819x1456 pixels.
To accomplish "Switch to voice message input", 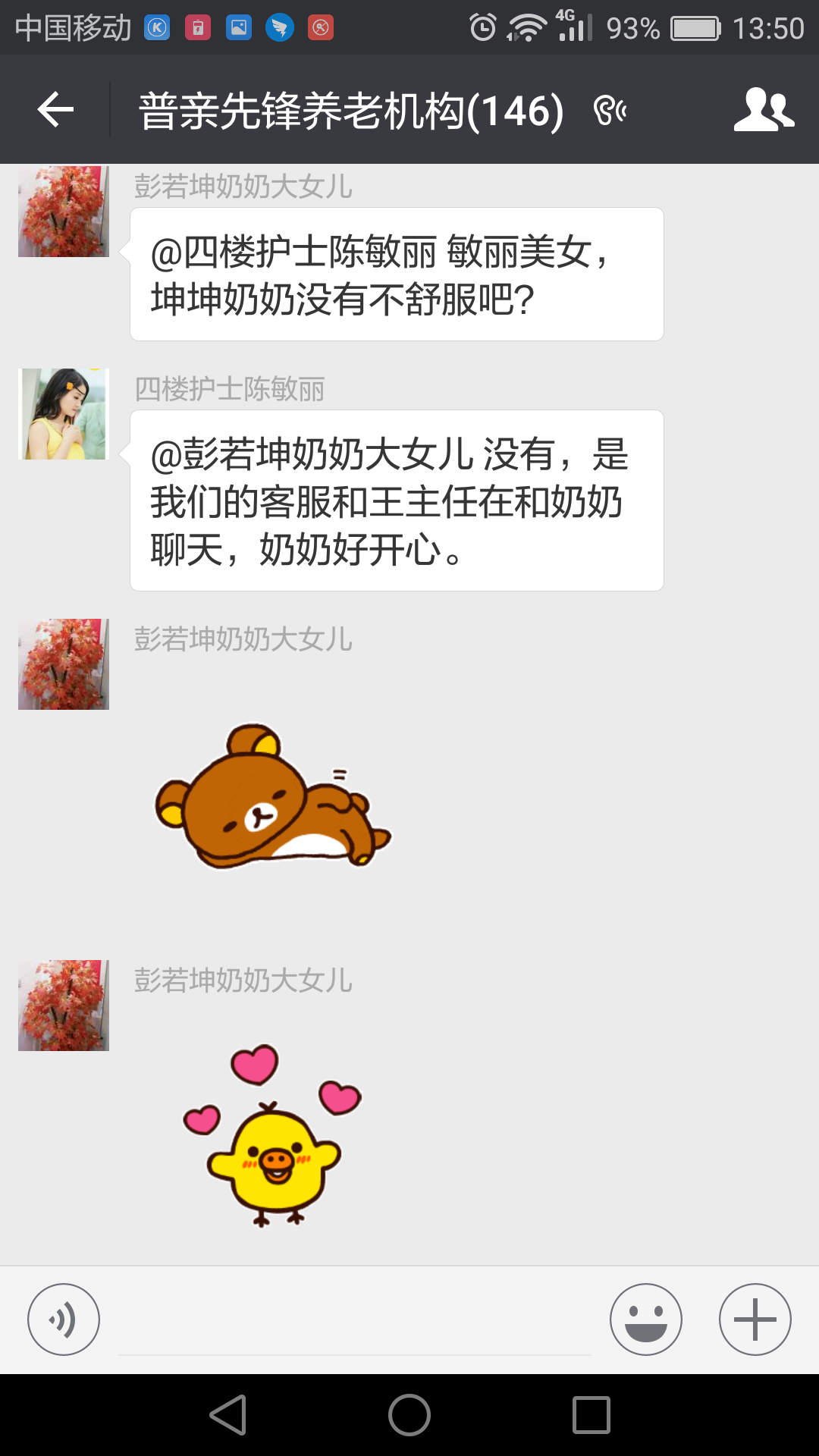I will [64, 1319].
